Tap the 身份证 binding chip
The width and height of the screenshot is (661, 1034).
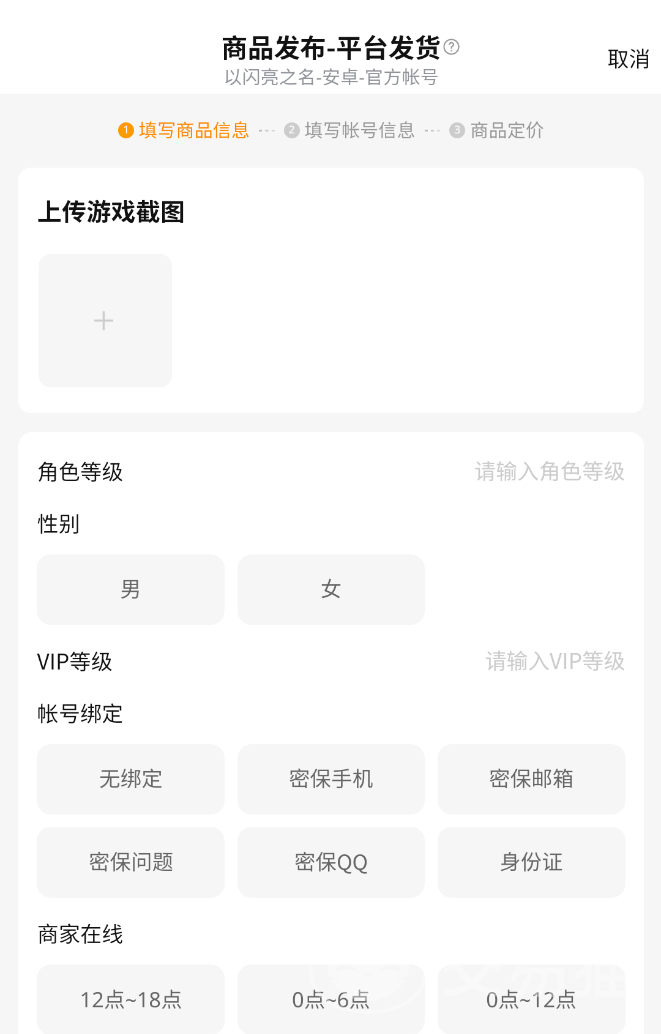pyautogui.click(x=531, y=862)
